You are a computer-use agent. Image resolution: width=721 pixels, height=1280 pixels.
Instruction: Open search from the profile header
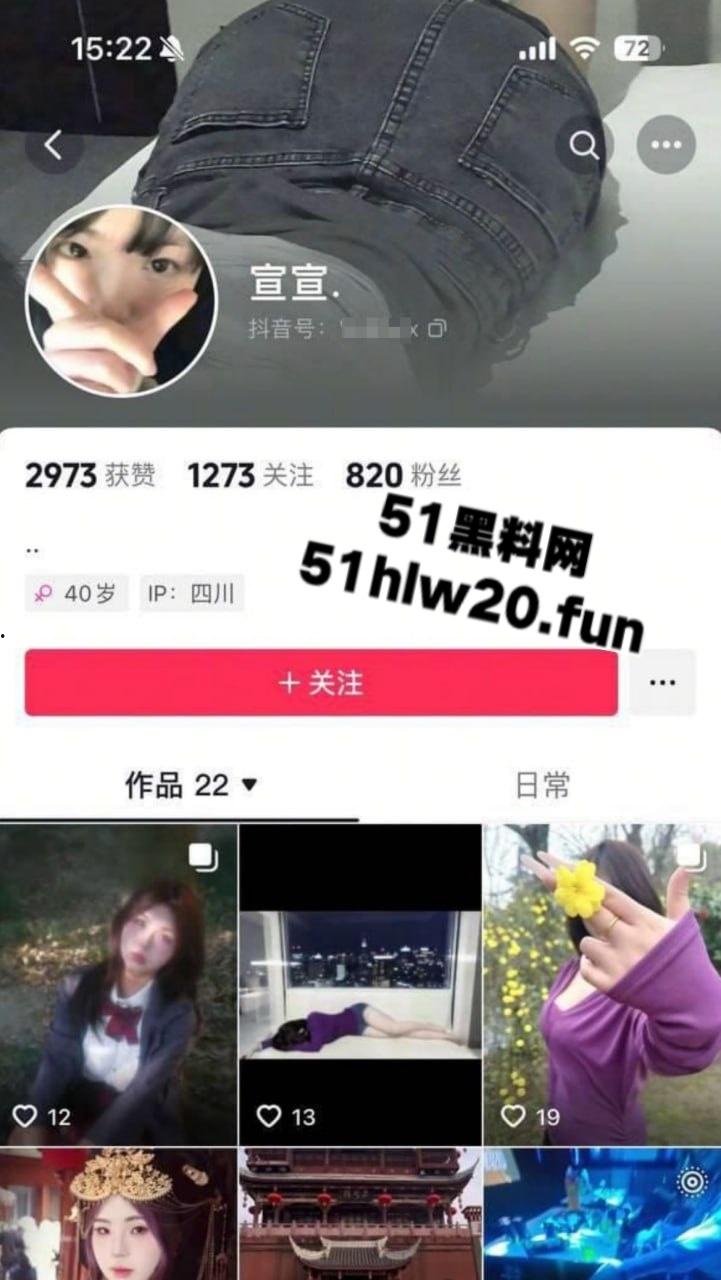(583, 145)
